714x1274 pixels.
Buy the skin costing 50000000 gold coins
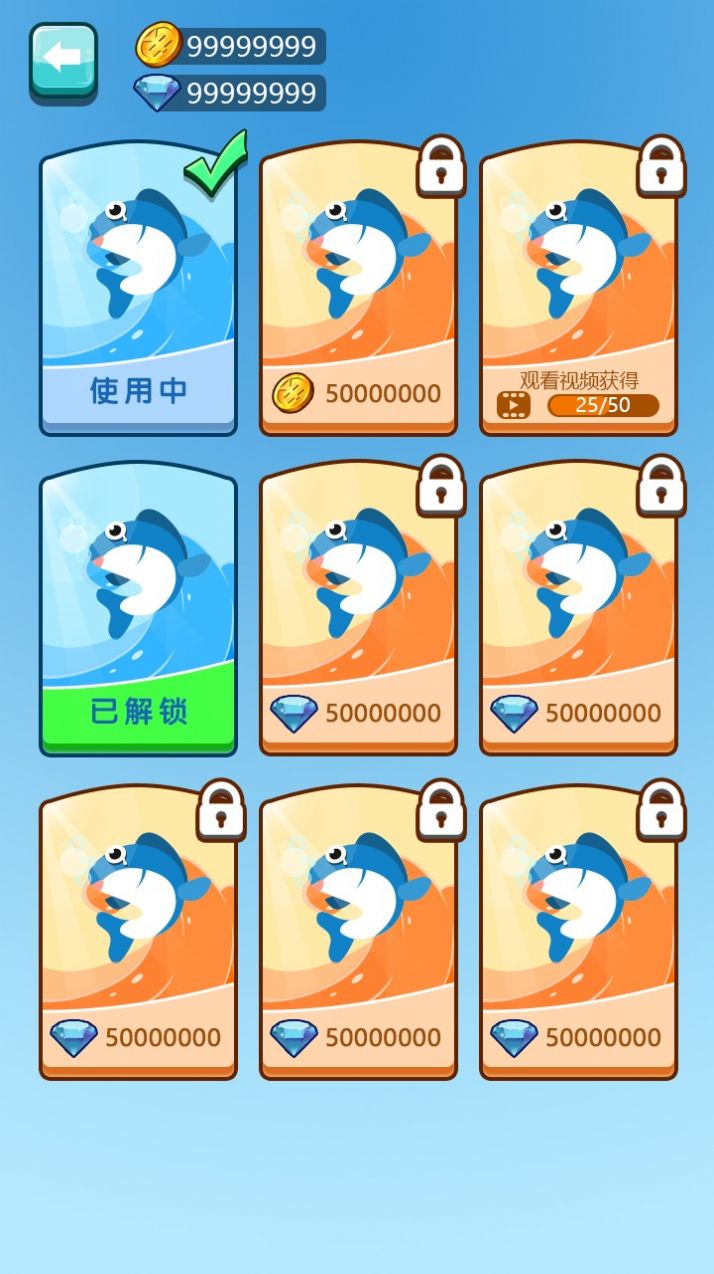(358, 290)
